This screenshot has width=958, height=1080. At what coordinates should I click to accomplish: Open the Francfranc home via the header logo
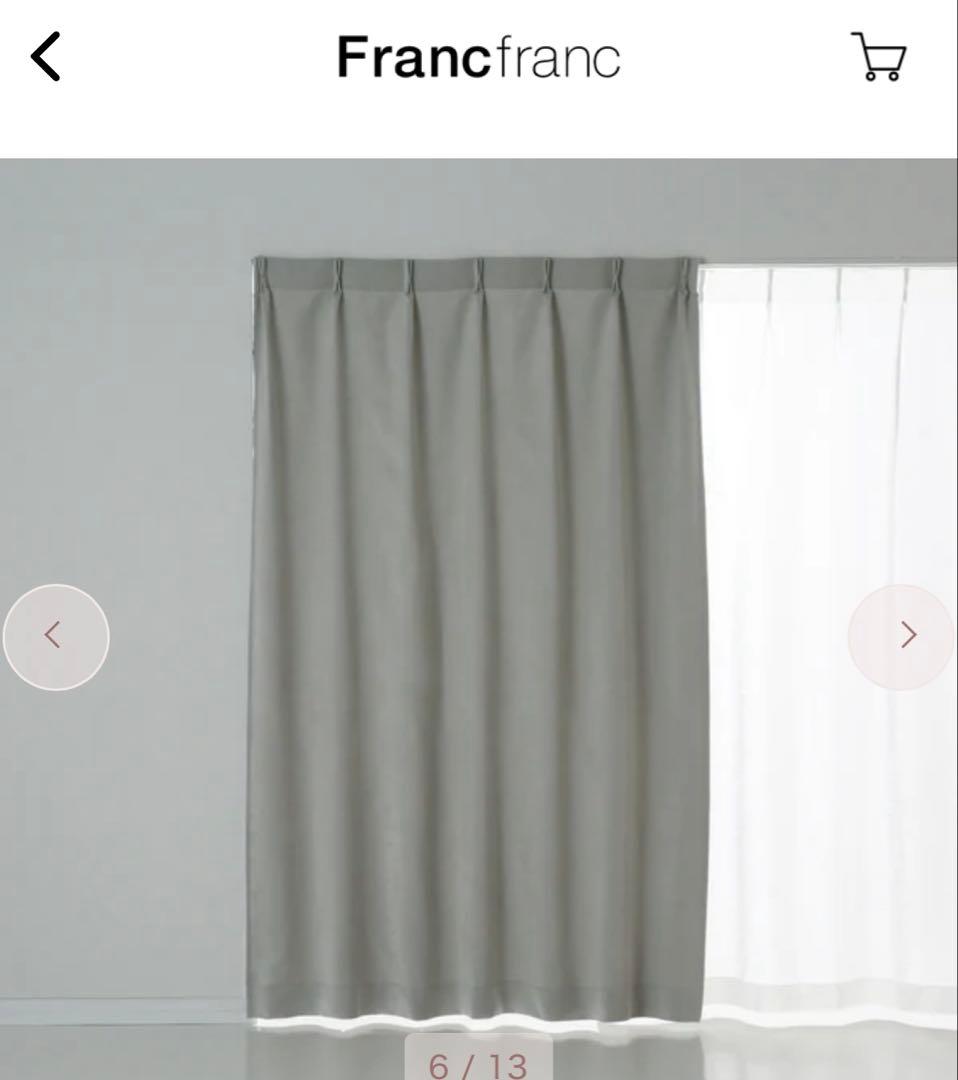[x=478, y=57]
